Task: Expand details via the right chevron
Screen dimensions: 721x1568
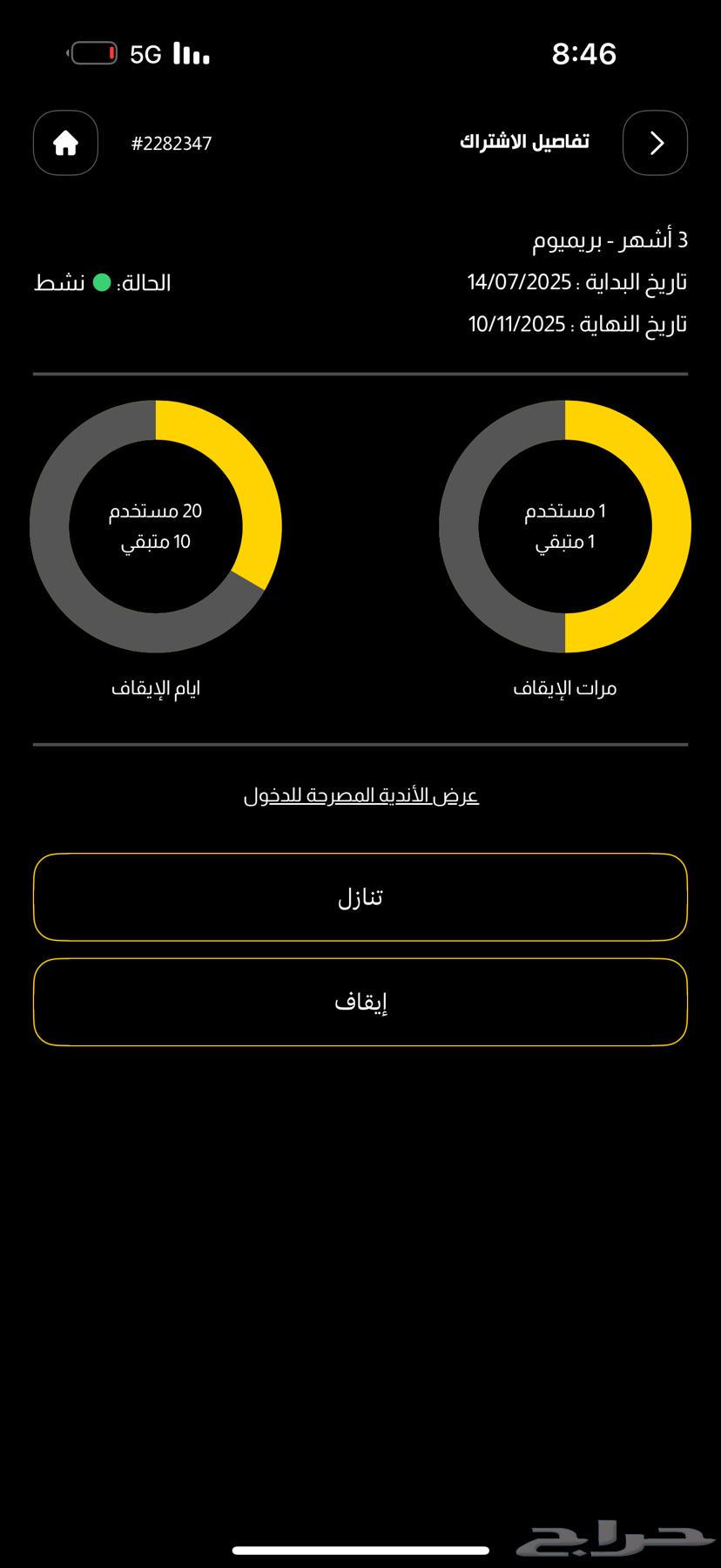Action: point(655,143)
